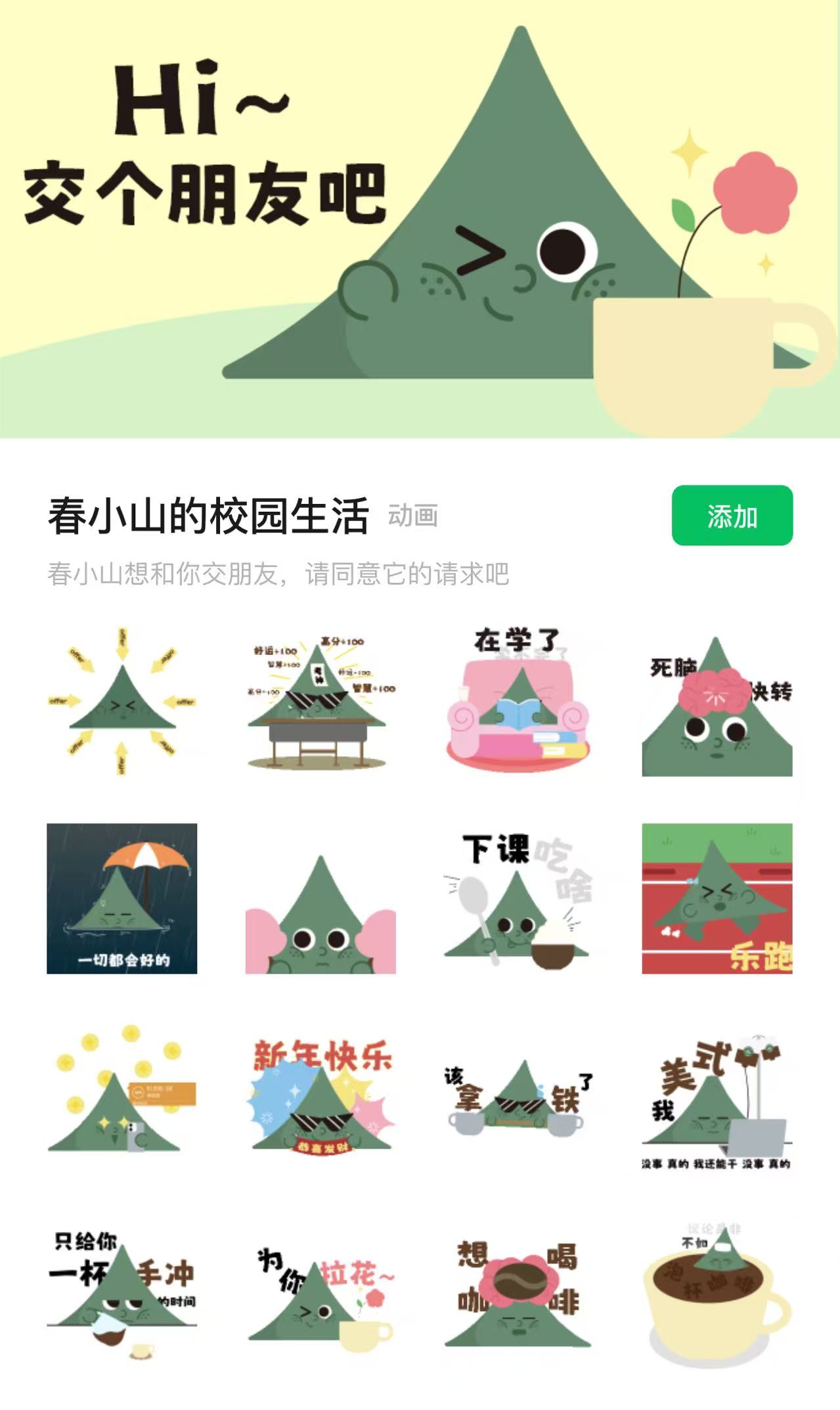
Task: Tap the 下课吃啥 sticker
Action: point(519,898)
